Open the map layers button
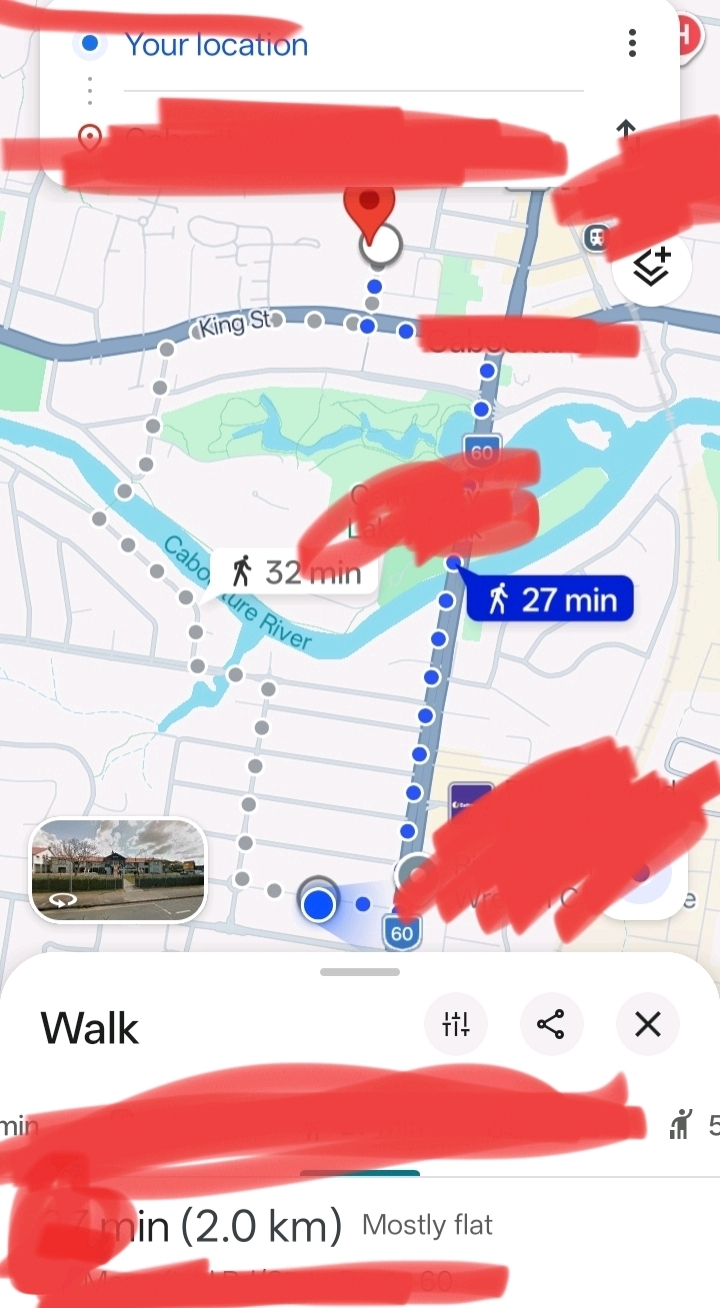 pyautogui.click(x=651, y=267)
